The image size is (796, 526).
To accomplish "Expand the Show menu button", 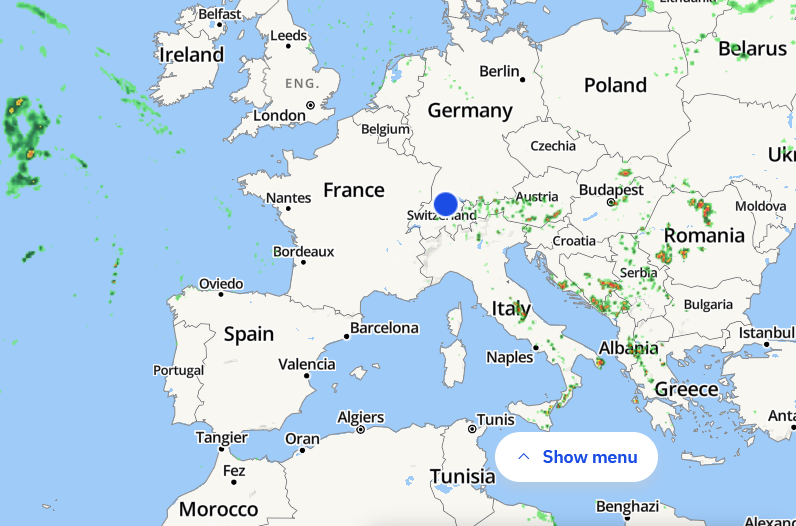I will (x=577, y=457).
